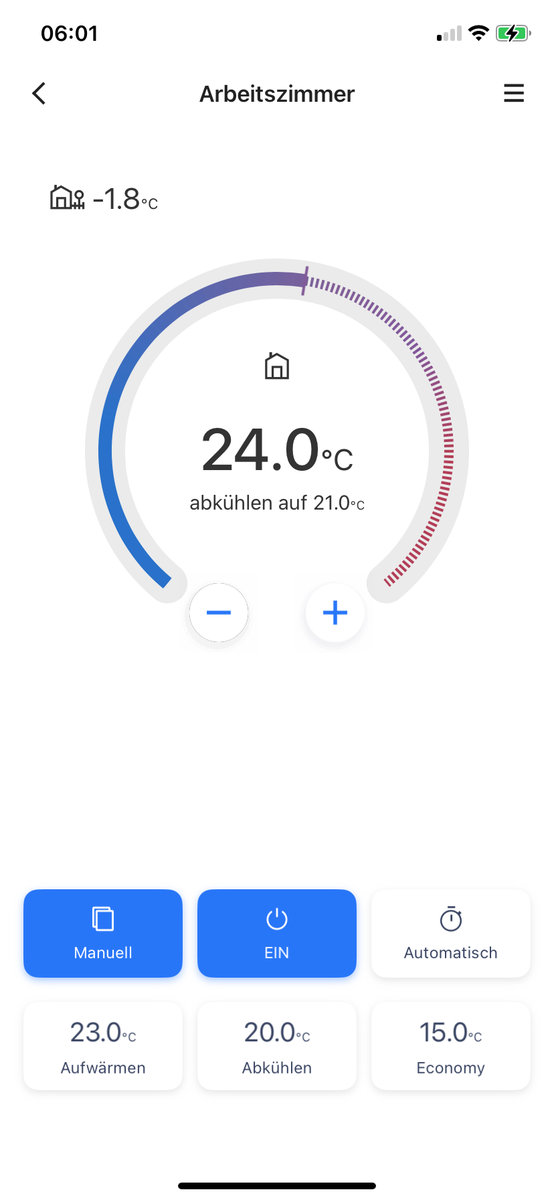Go back from Arbeitszimmer screen

coord(39,94)
